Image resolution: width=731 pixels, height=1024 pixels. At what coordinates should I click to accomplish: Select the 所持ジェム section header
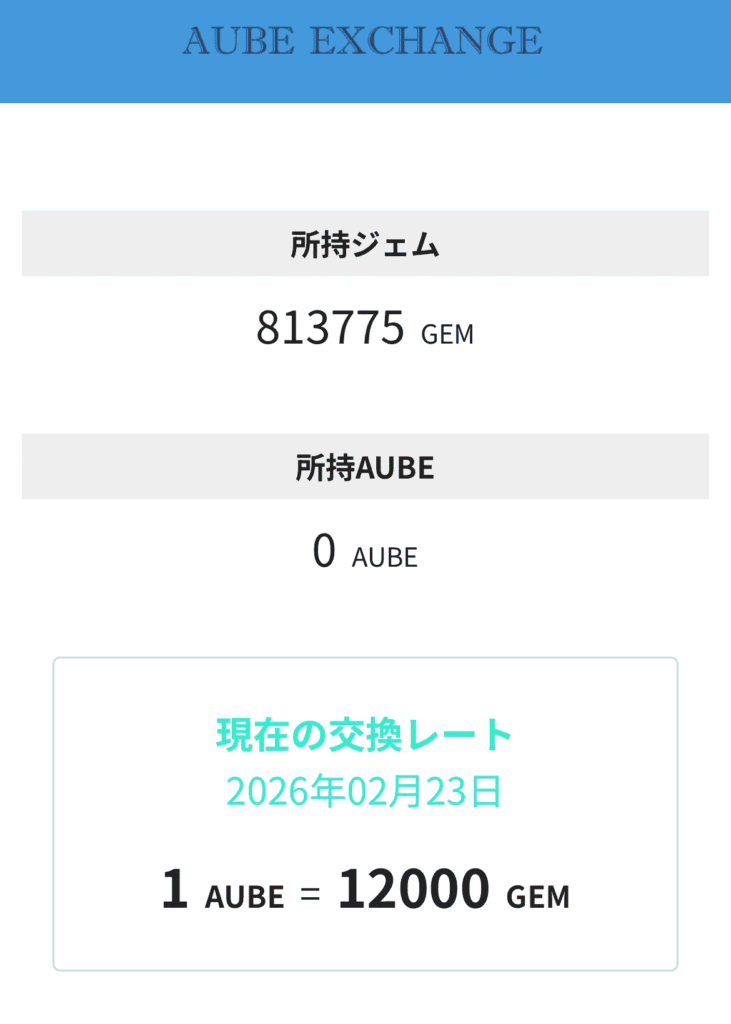coord(365,243)
